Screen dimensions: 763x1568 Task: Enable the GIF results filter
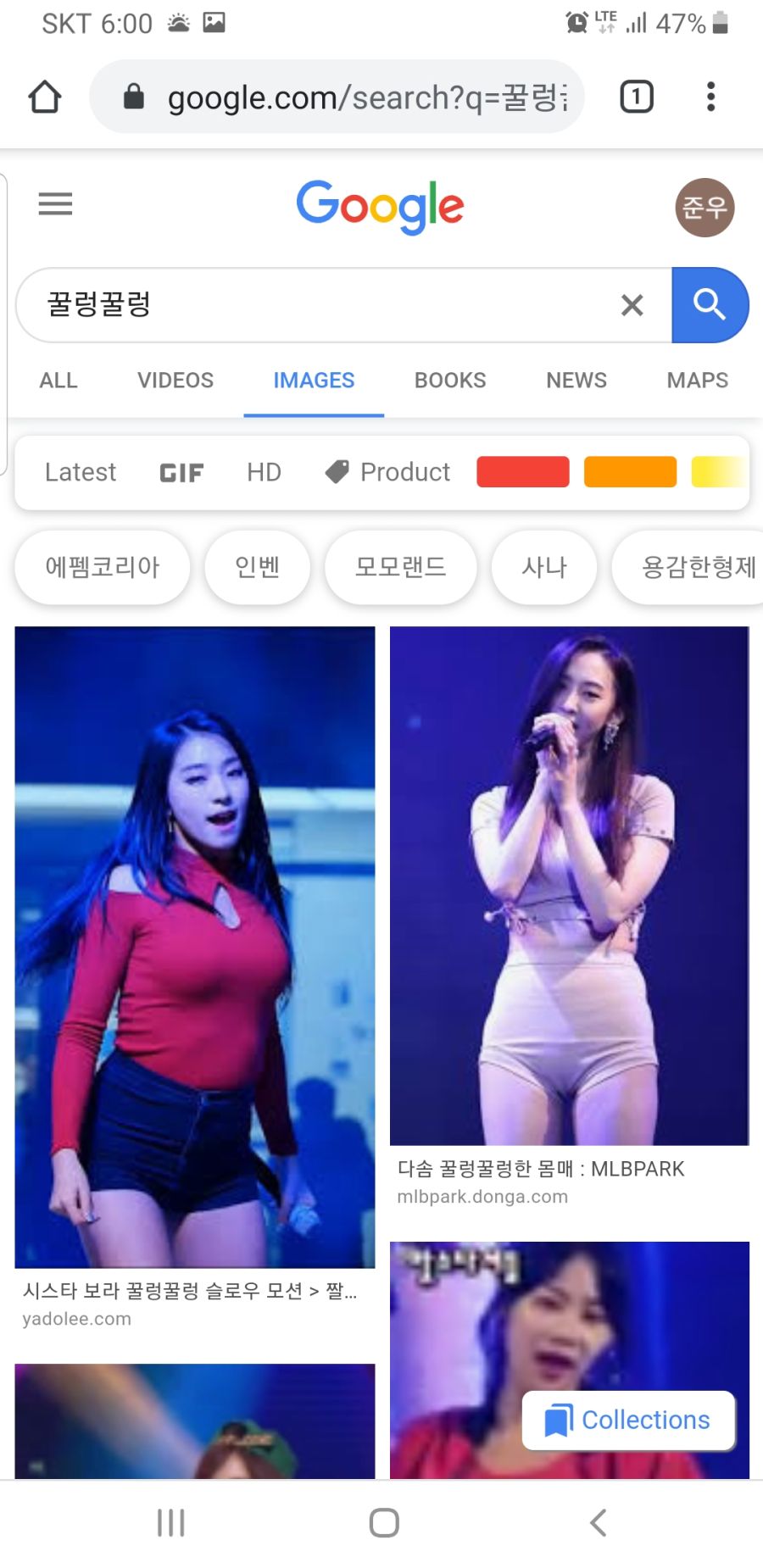coord(181,472)
